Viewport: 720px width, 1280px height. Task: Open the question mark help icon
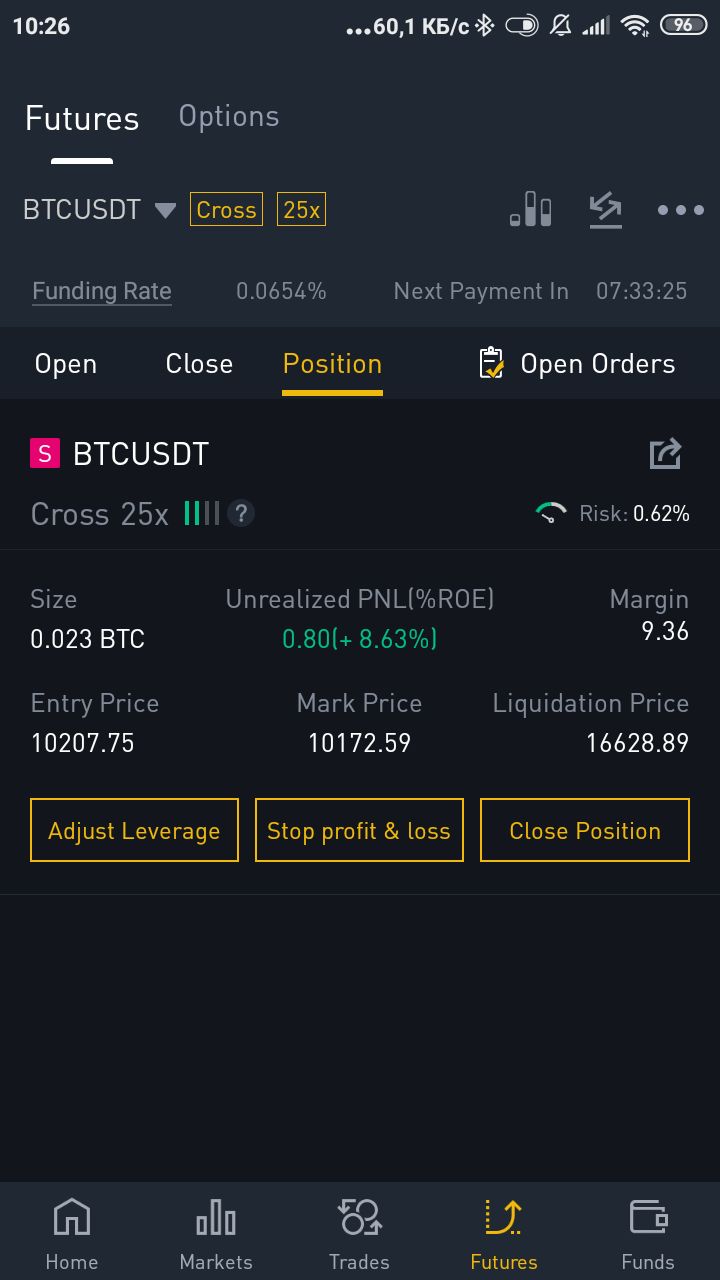(x=241, y=514)
